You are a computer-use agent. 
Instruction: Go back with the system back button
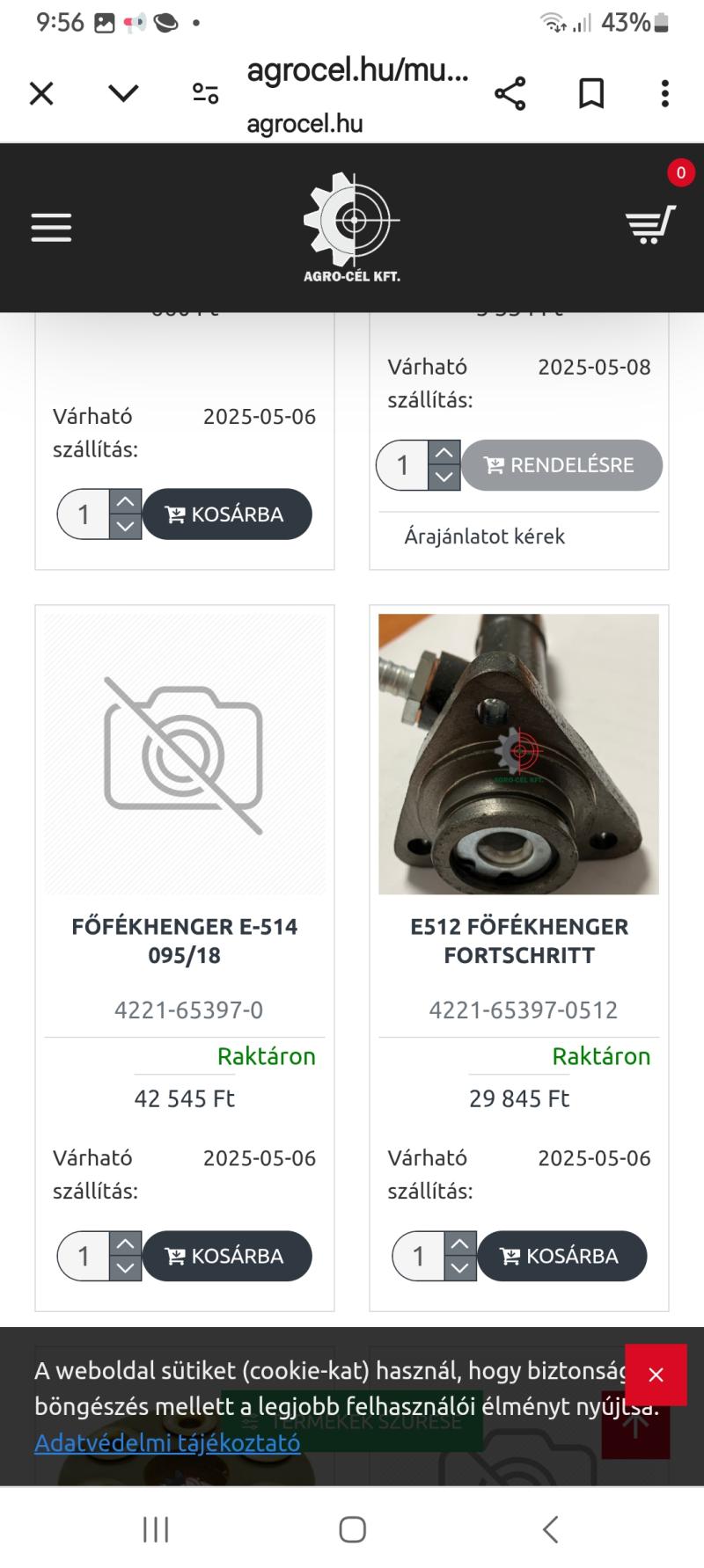[550, 1529]
